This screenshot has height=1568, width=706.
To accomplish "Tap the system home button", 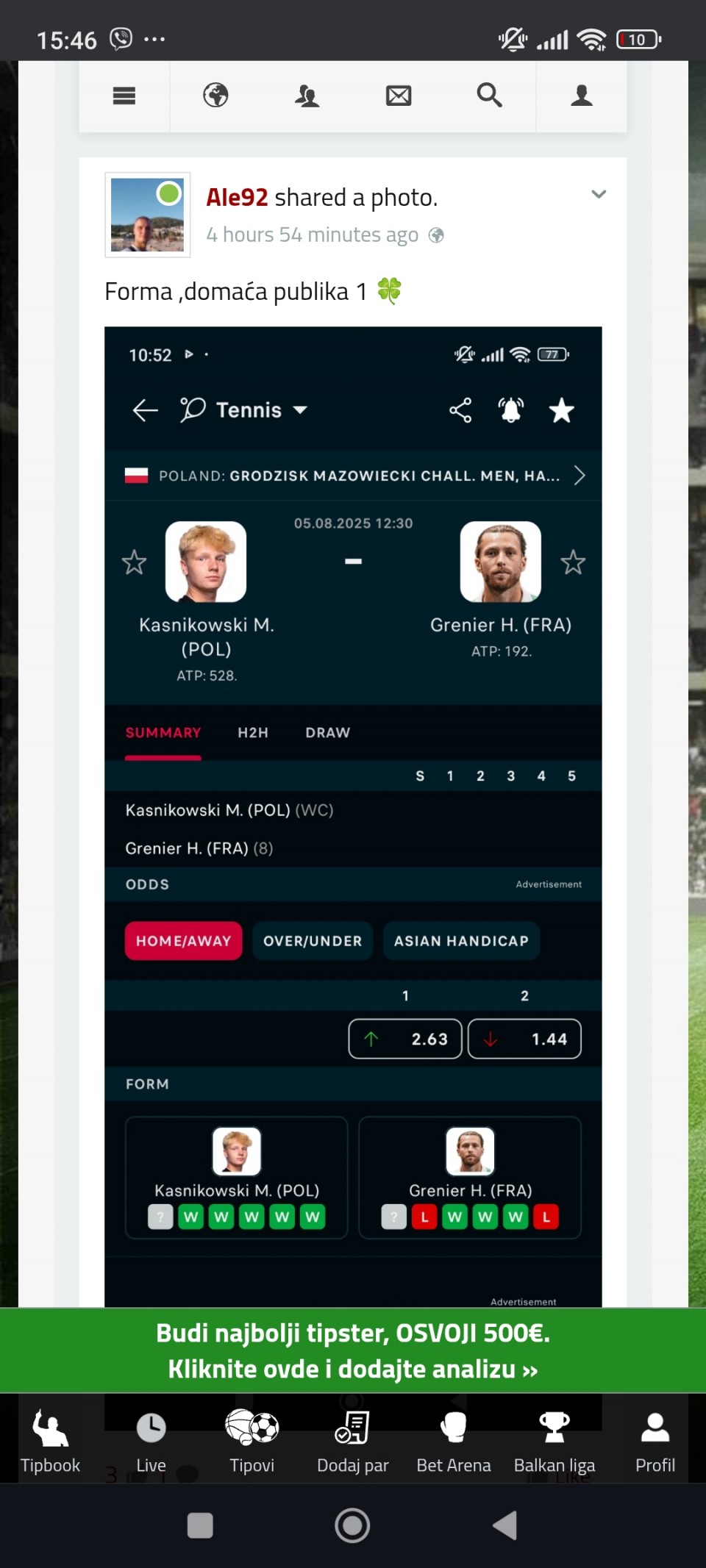I will click(352, 1525).
